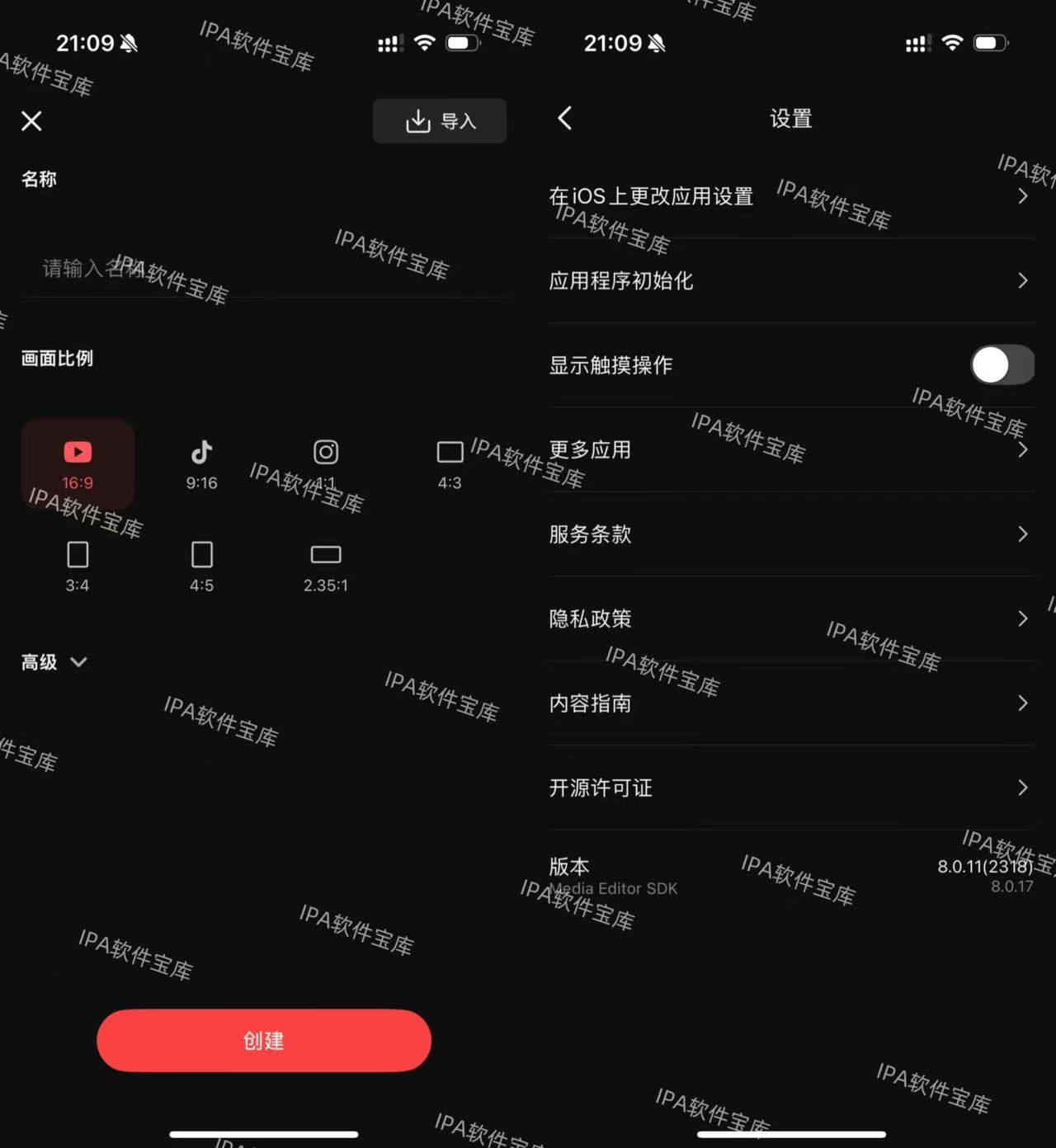Image resolution: width=1056 pixels, height=1148 pixels.
Task: Enable the 显示触摸操作 switch
Action: coord(1001,365)
